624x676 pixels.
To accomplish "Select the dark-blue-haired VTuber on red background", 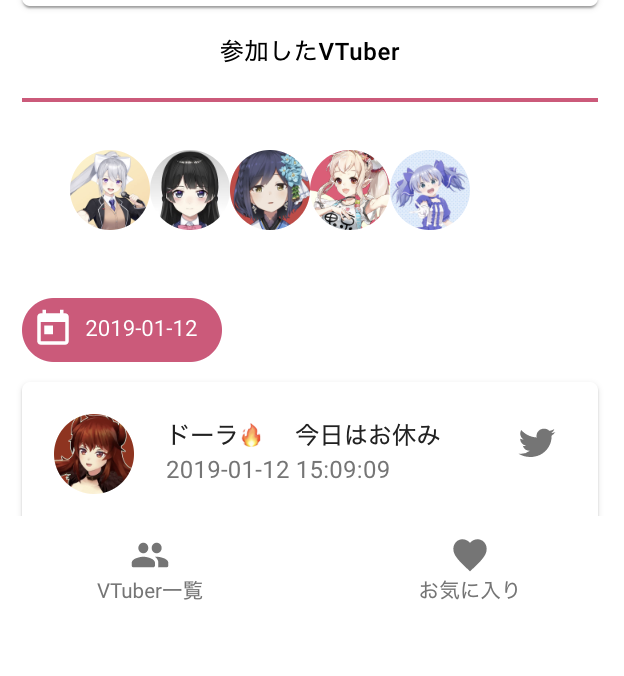I will click(270, 190).
